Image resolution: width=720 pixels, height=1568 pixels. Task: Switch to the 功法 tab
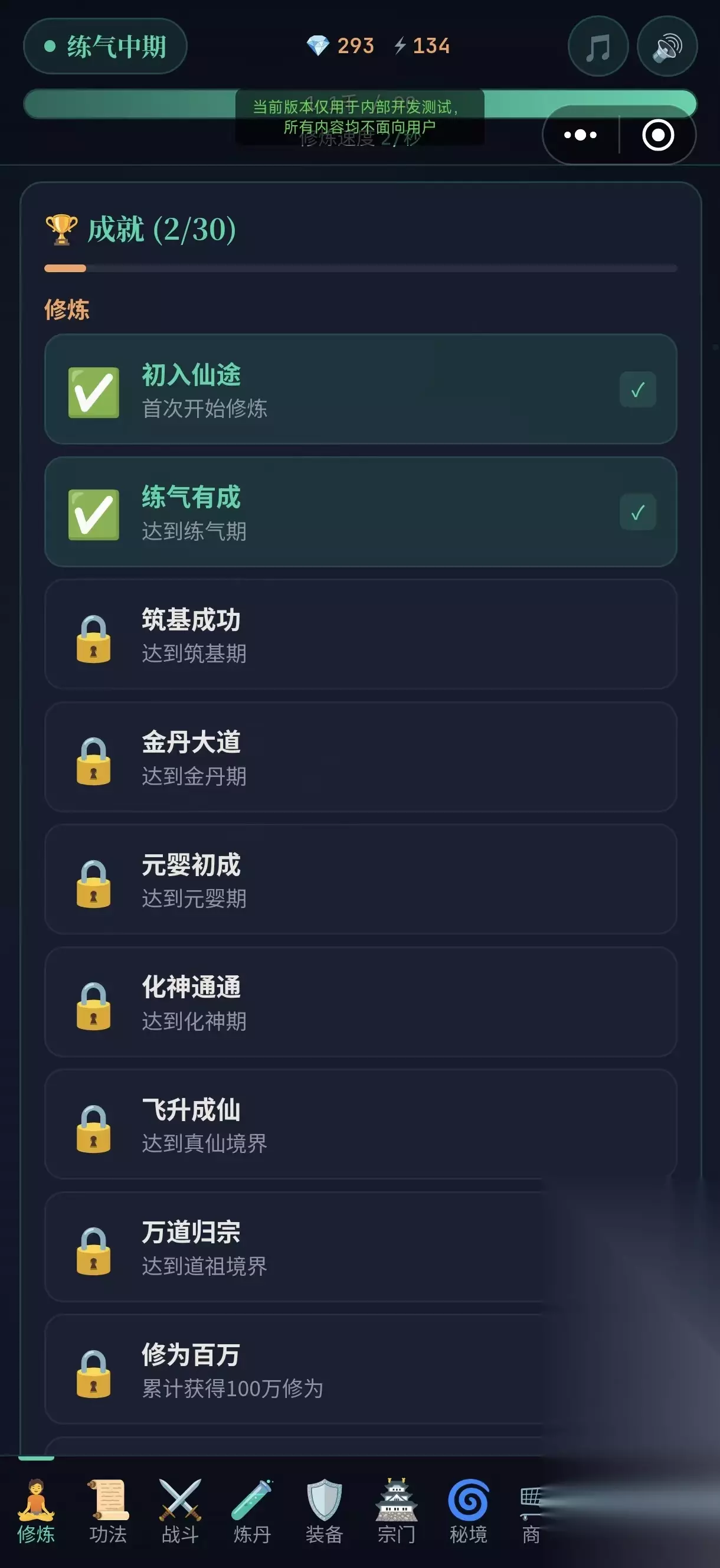pos(109,1511)
